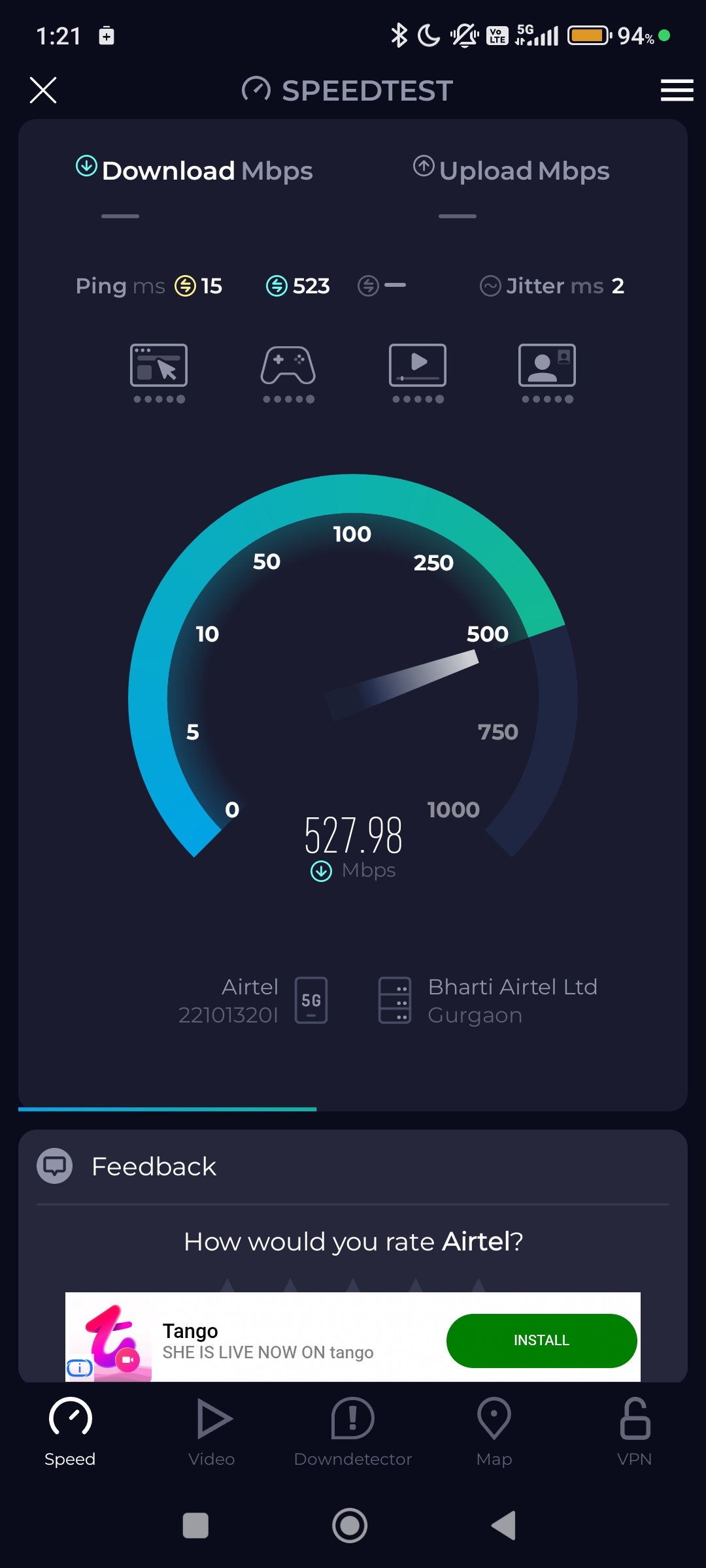
Task: Close the running speed test
Action: [43, 90]
